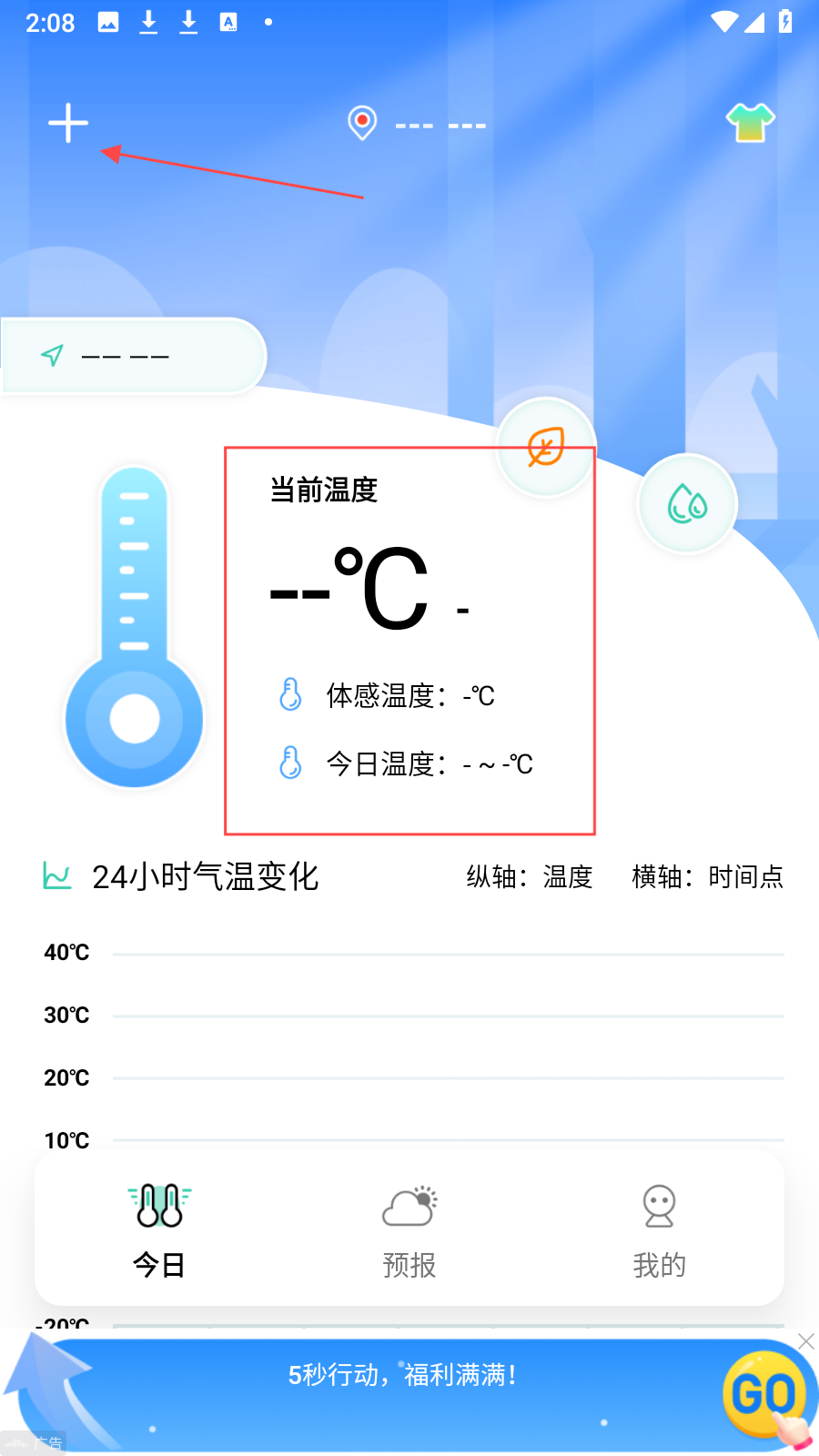The image size is (819, 1456).
Task: Open the air quality leaf button
Action: tap(546, 447)
